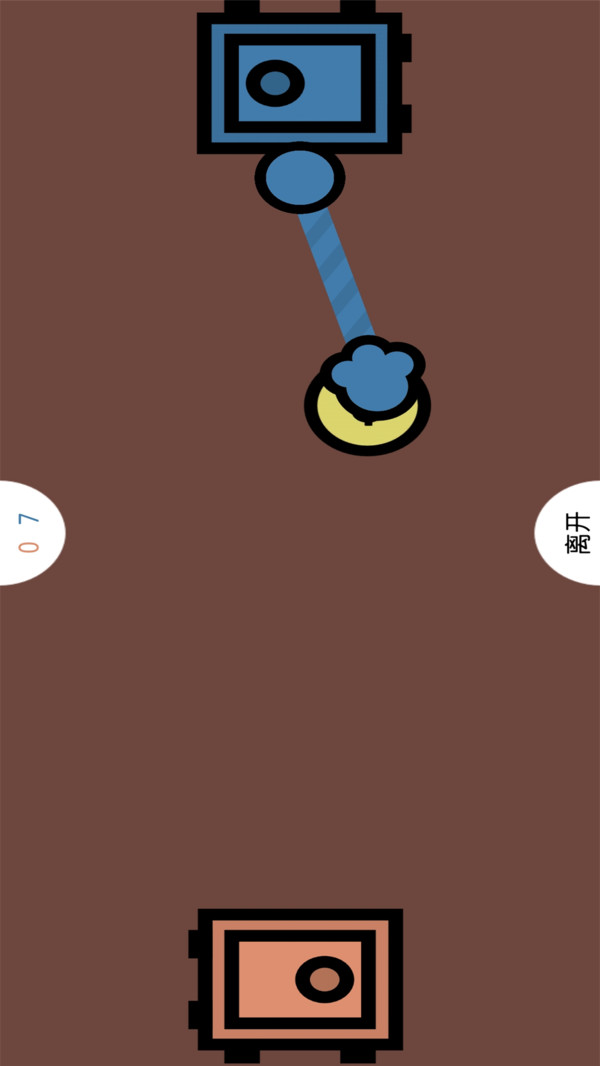Tap the blue safe to launch its hand
The width and height of the screenshot is (600, 1066).
[300, 83]
